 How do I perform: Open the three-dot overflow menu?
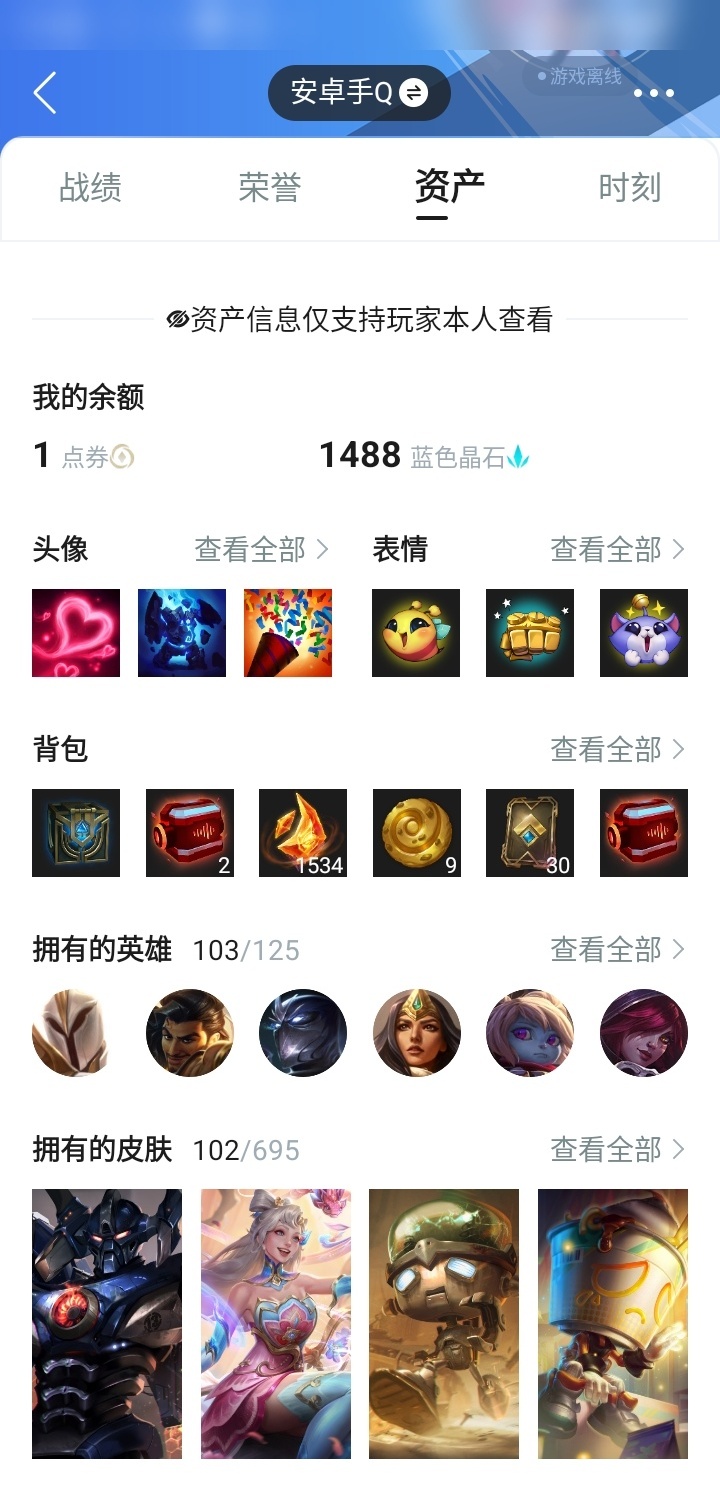pos(654,93)
